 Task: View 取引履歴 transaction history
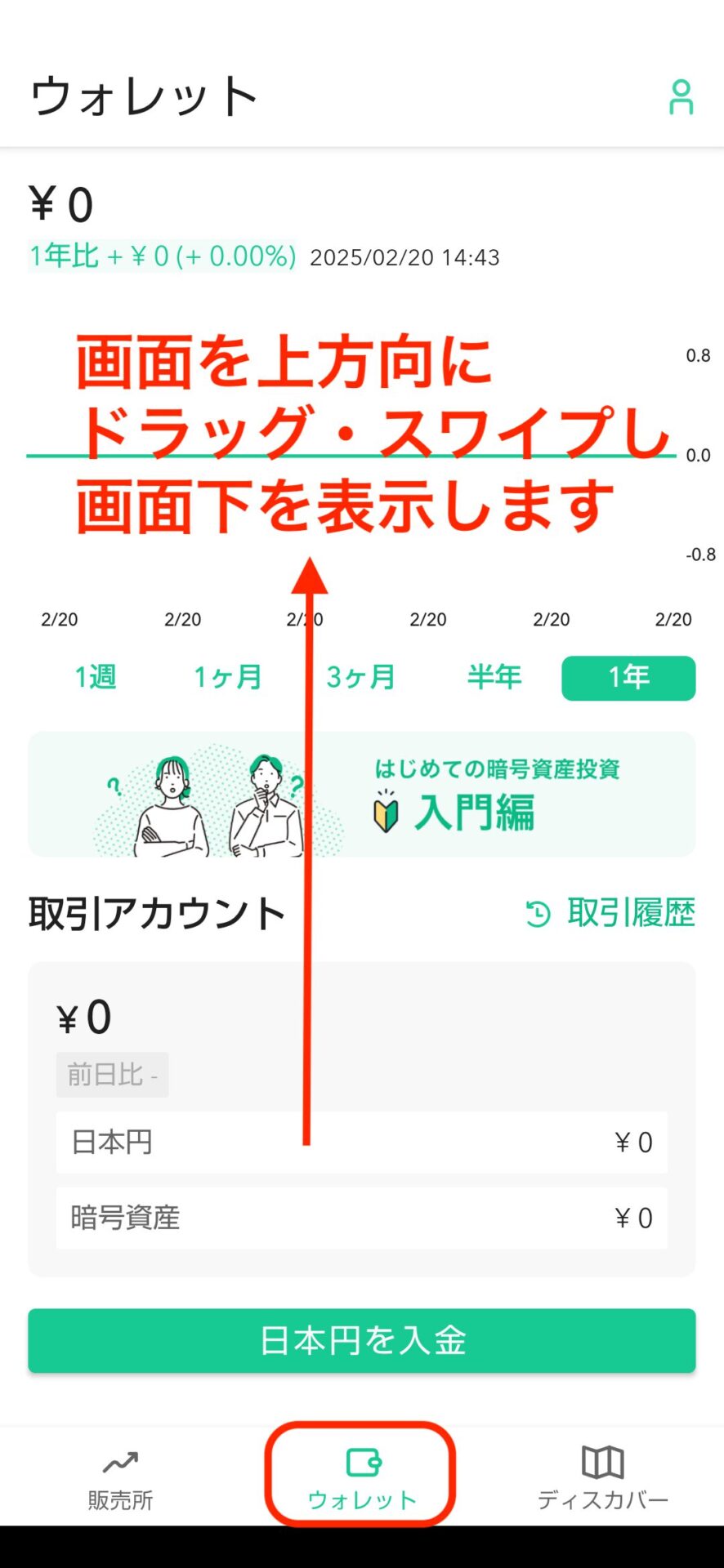(x=610, y=912)
